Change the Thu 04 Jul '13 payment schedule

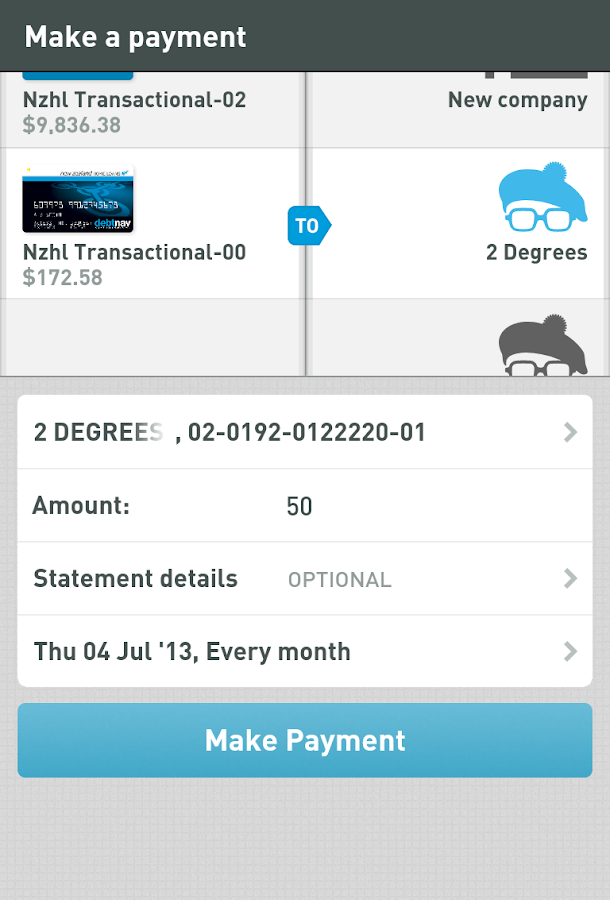pos(304,652)
